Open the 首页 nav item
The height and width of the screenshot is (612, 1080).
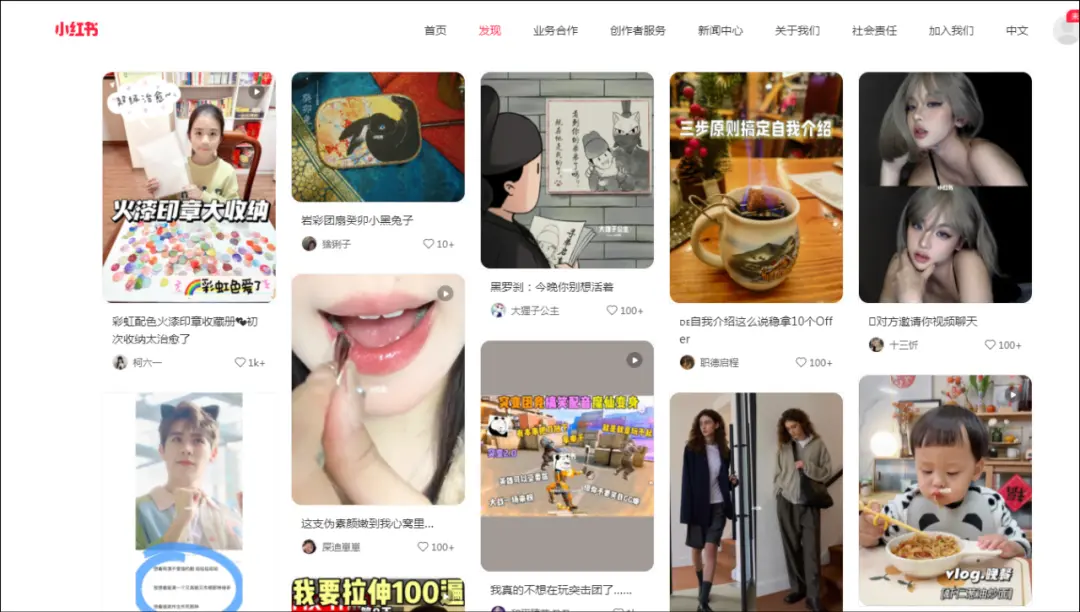coord(435,31)
